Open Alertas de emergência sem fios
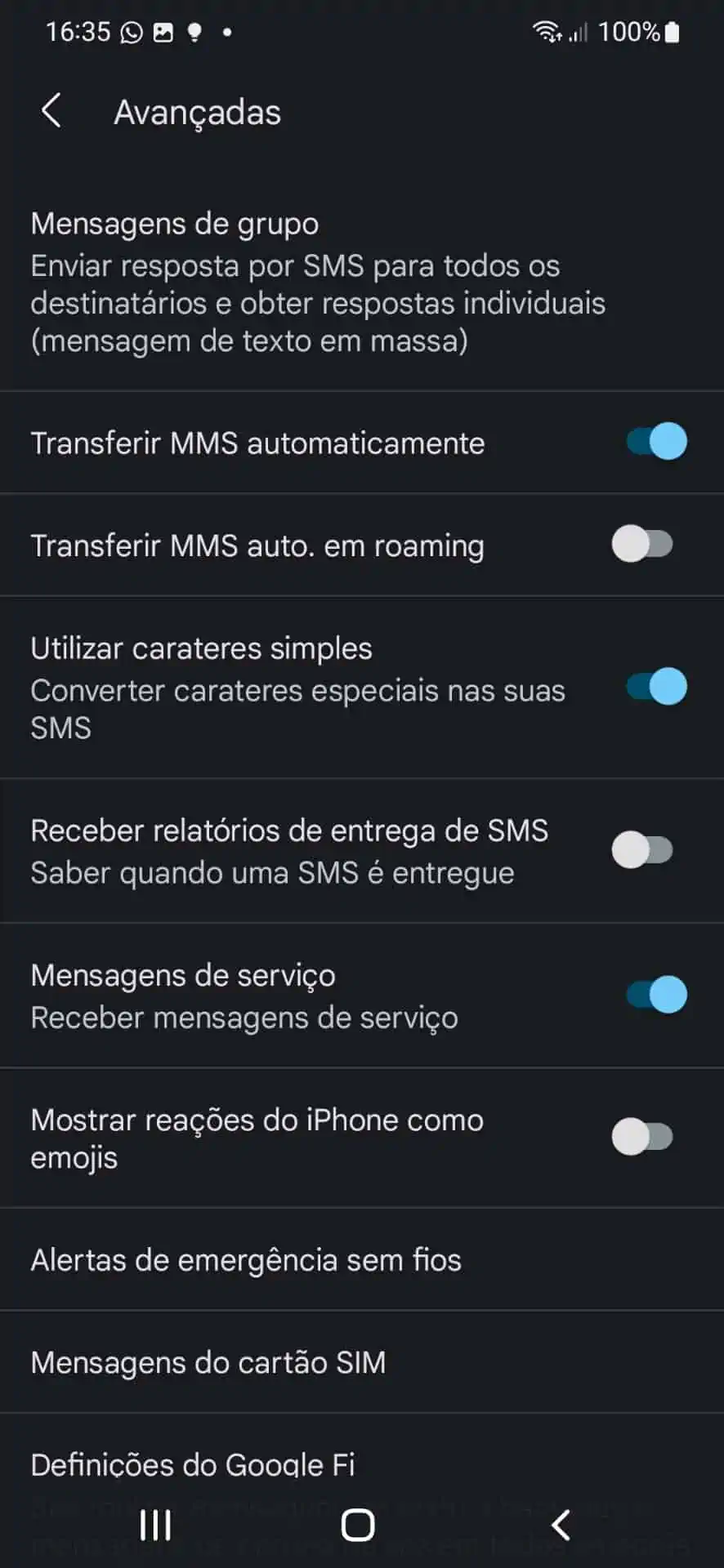The height and width of the screenshot is (1568, 724). 246,1260
